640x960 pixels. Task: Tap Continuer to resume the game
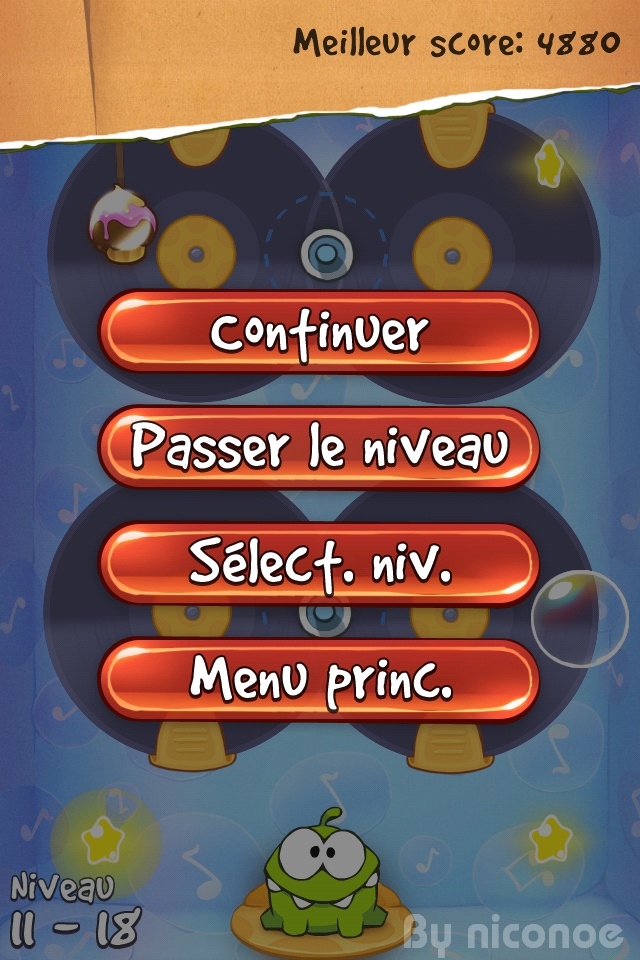click(x=319, y=332)
